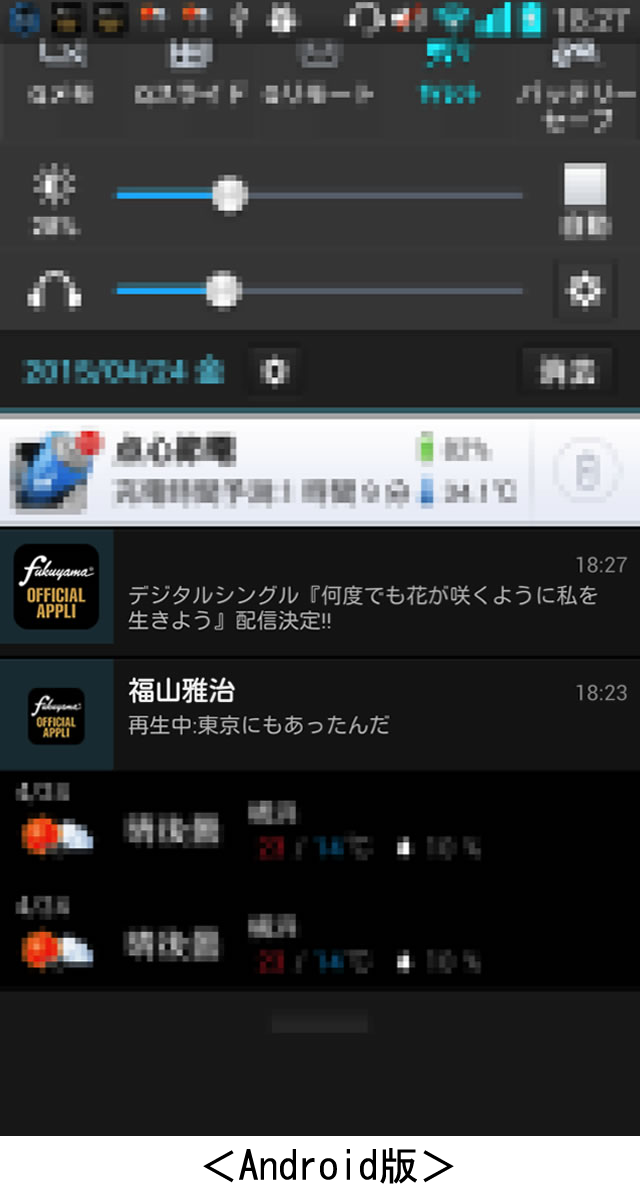
Task: Toggle the automatic brightness checkbox
Action: (585, 187)
